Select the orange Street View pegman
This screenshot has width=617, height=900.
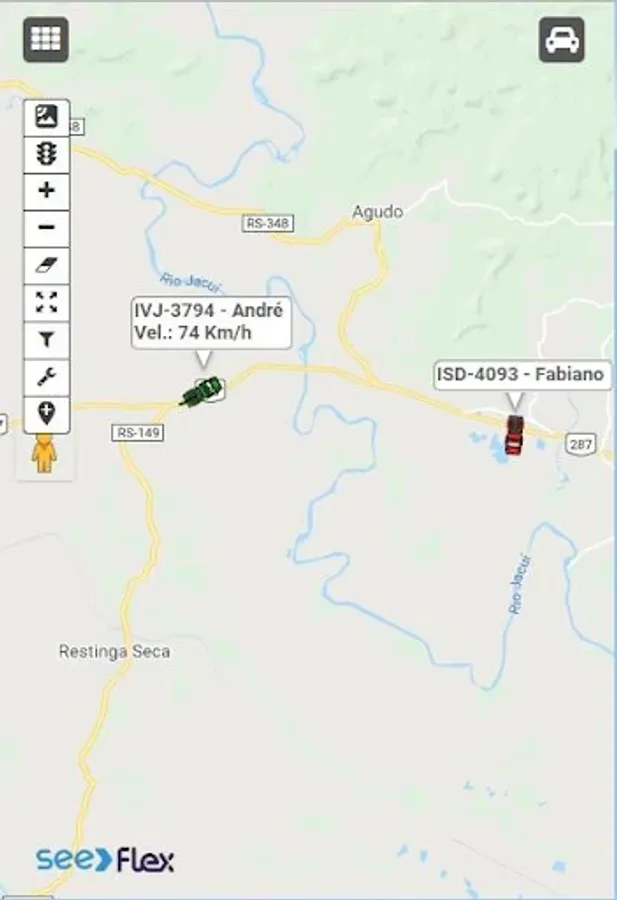click(x=44, y=454)
